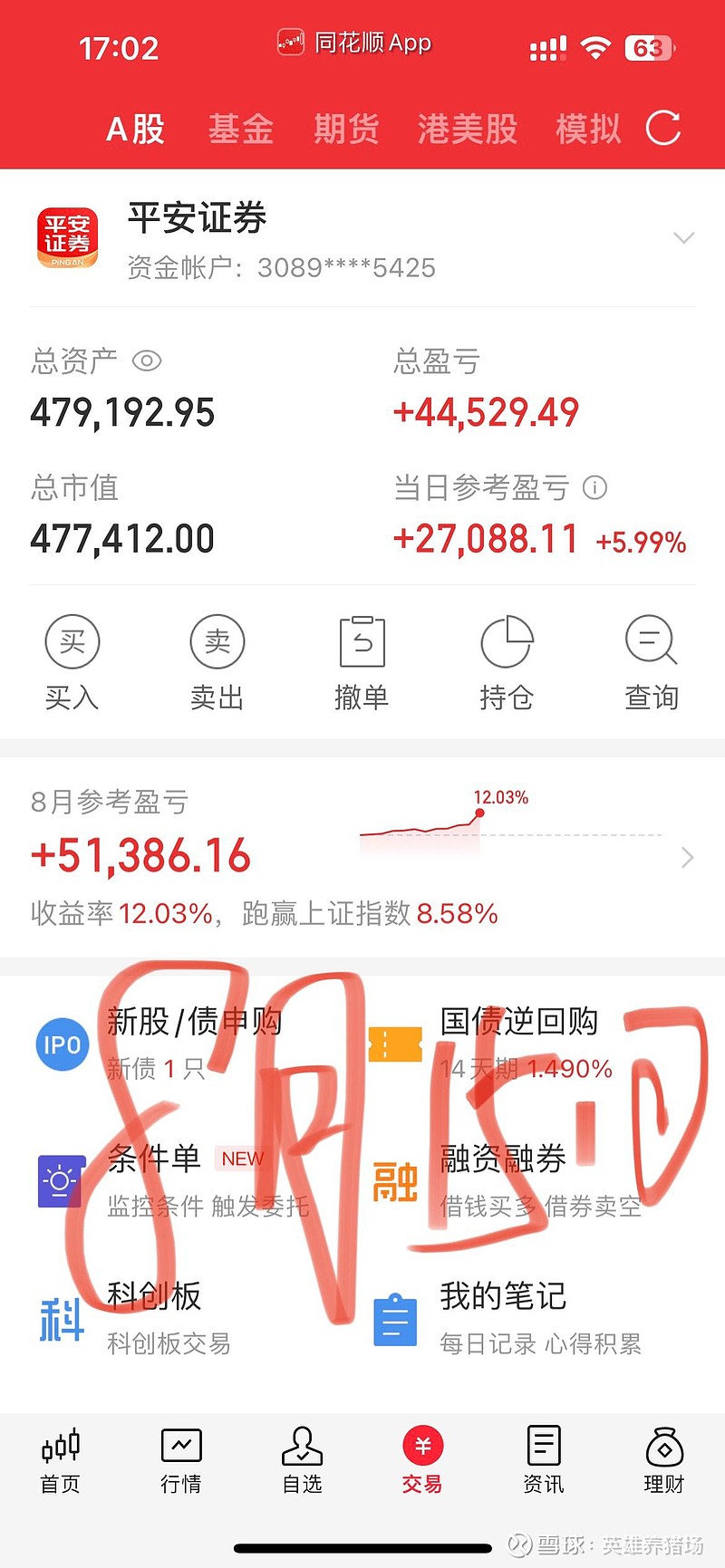This screenshot has height=1568, width=725.
Task: Expand the 平安证券 account dropdown
Action: tap(684, 238)
